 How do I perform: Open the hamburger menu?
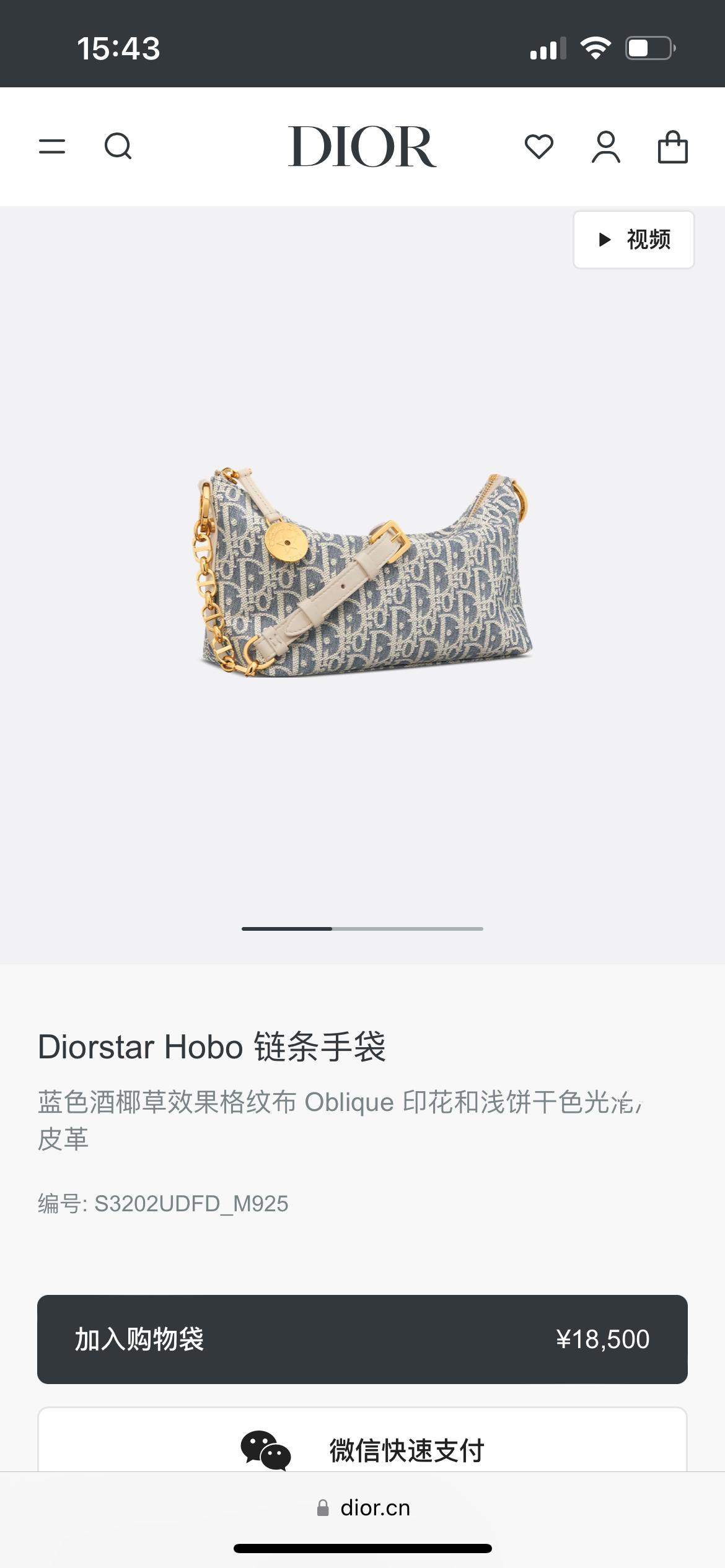click(x=52, y=147)
